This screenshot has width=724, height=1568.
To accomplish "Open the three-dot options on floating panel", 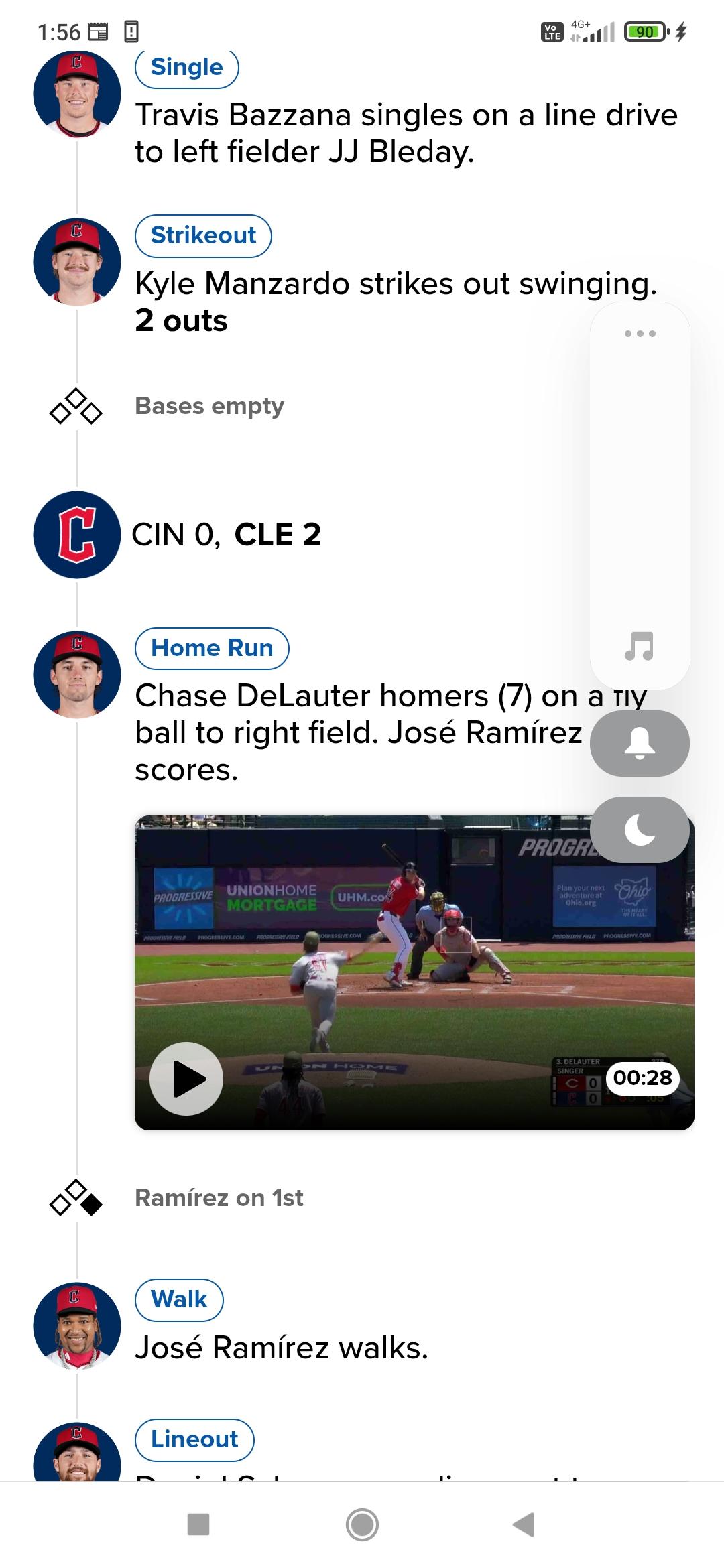I will [640, 333].
